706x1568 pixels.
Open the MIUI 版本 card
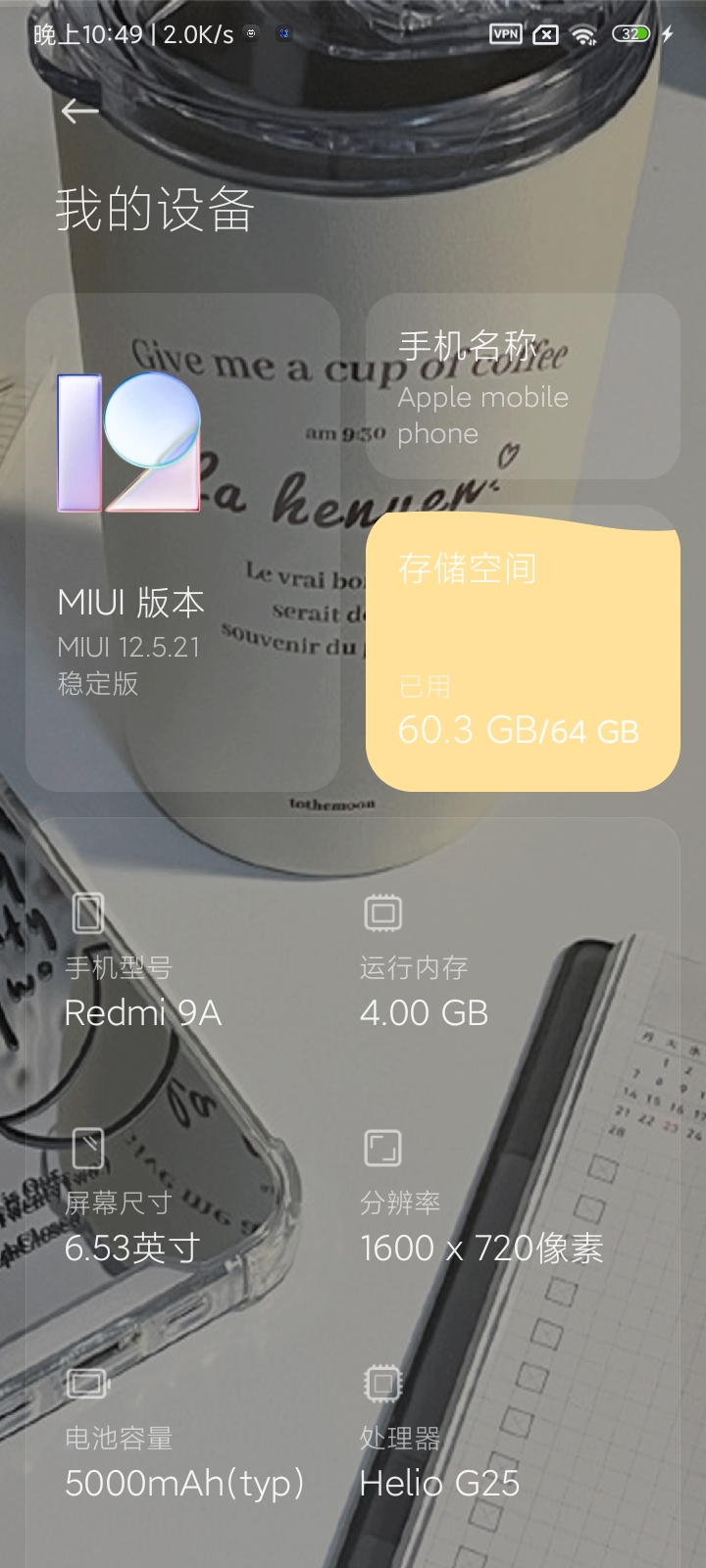[182, 542]
